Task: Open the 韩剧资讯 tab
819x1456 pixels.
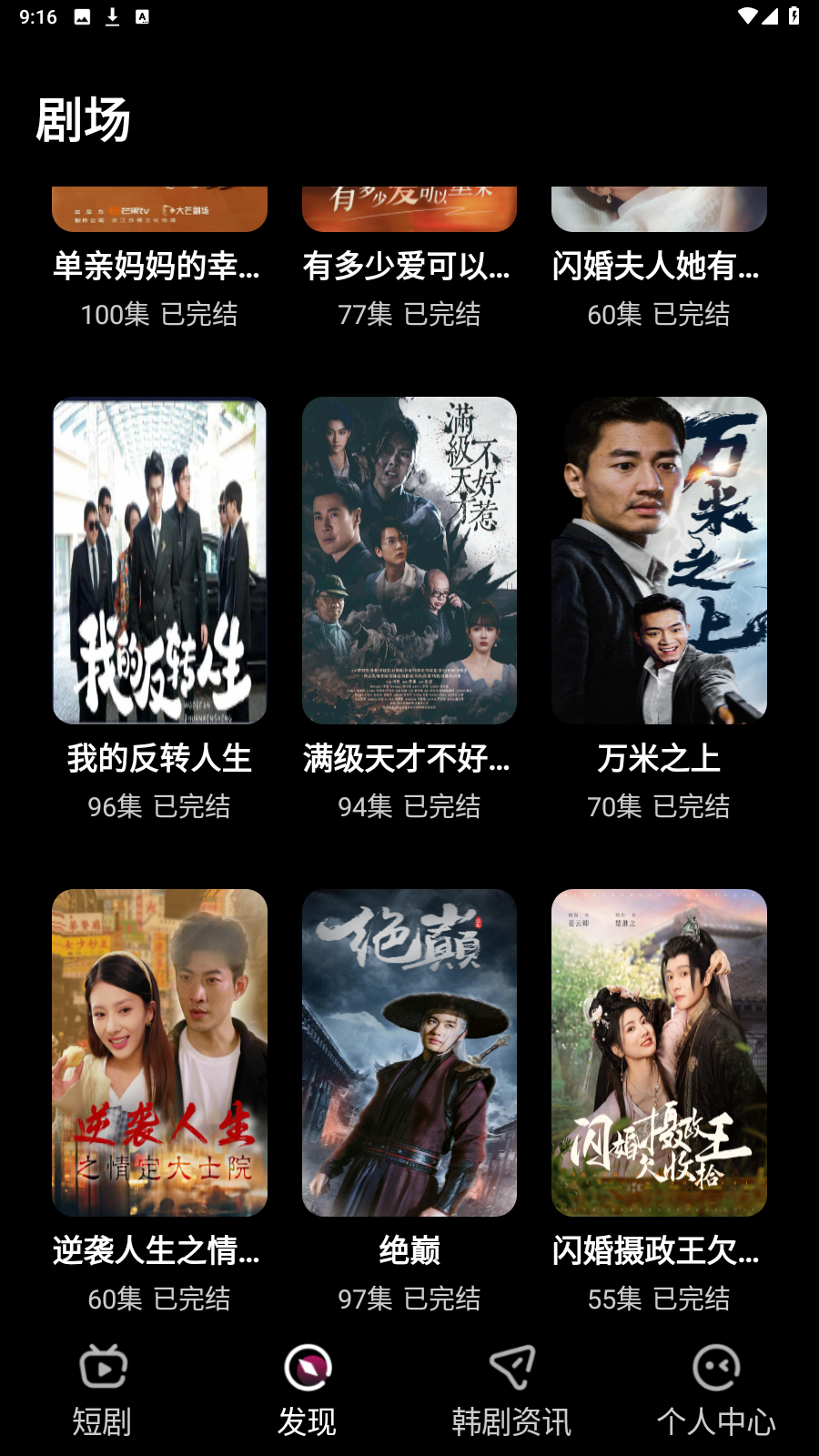Action: 511,1390
